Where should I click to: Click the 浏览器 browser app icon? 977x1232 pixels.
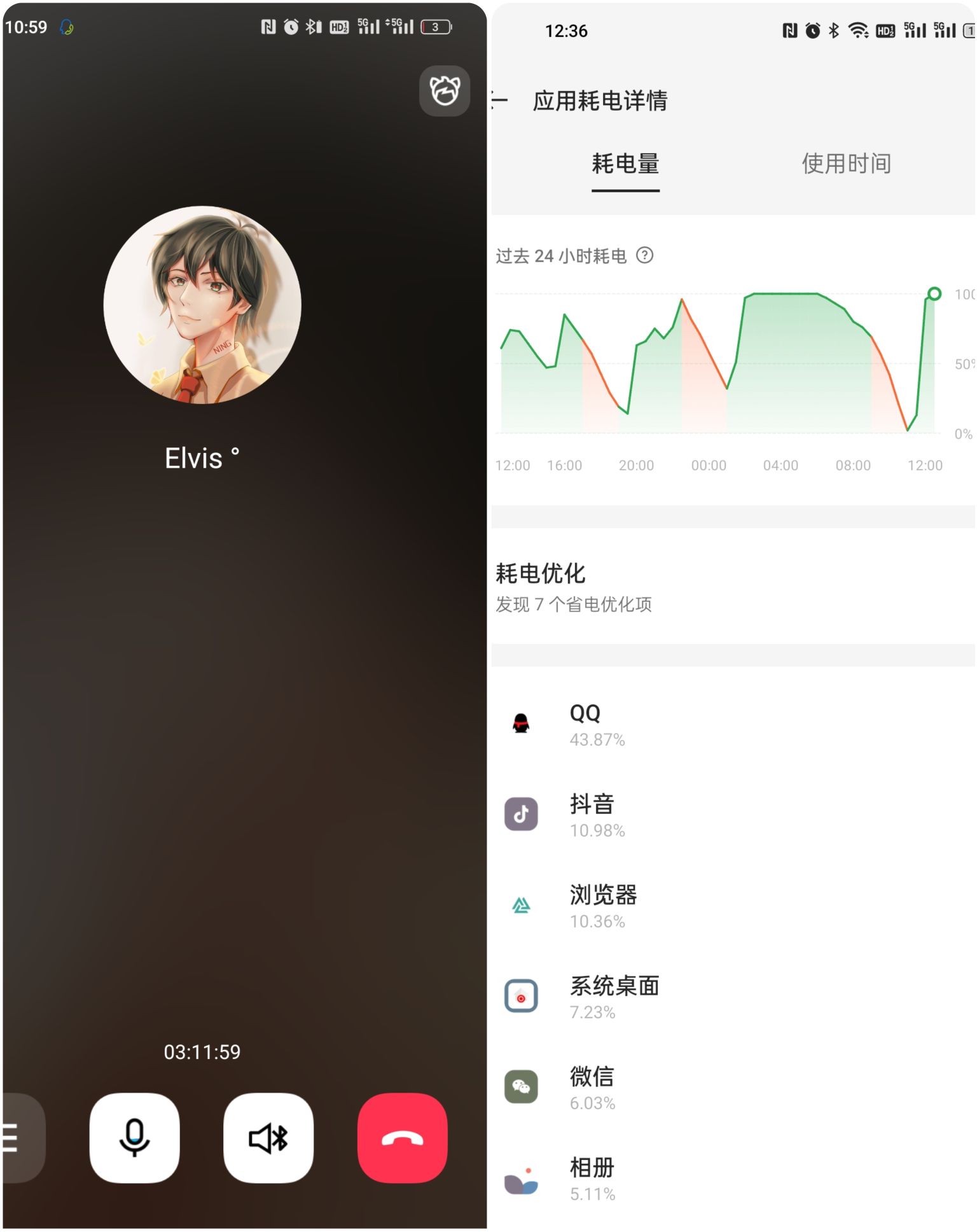point(521,906)
